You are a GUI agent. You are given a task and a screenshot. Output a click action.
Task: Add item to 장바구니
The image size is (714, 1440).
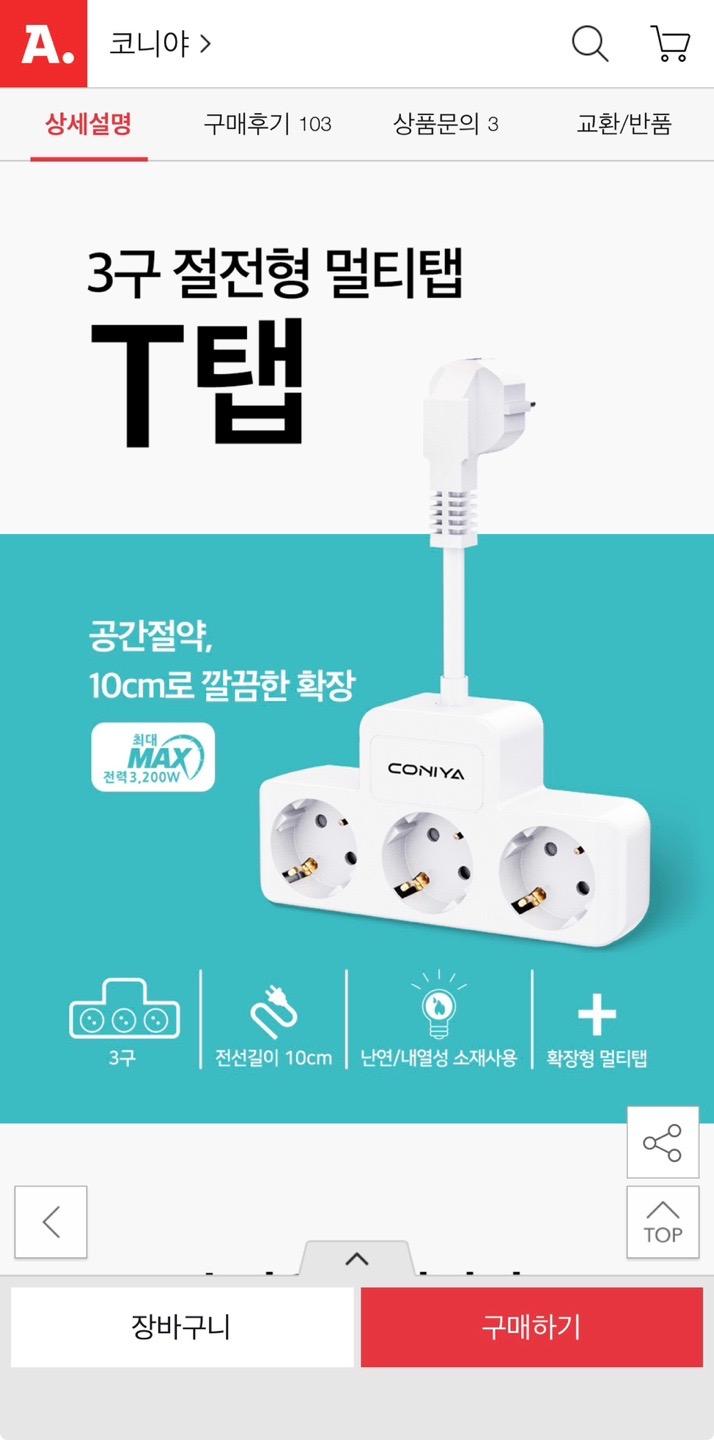(x=182, y=1327)
